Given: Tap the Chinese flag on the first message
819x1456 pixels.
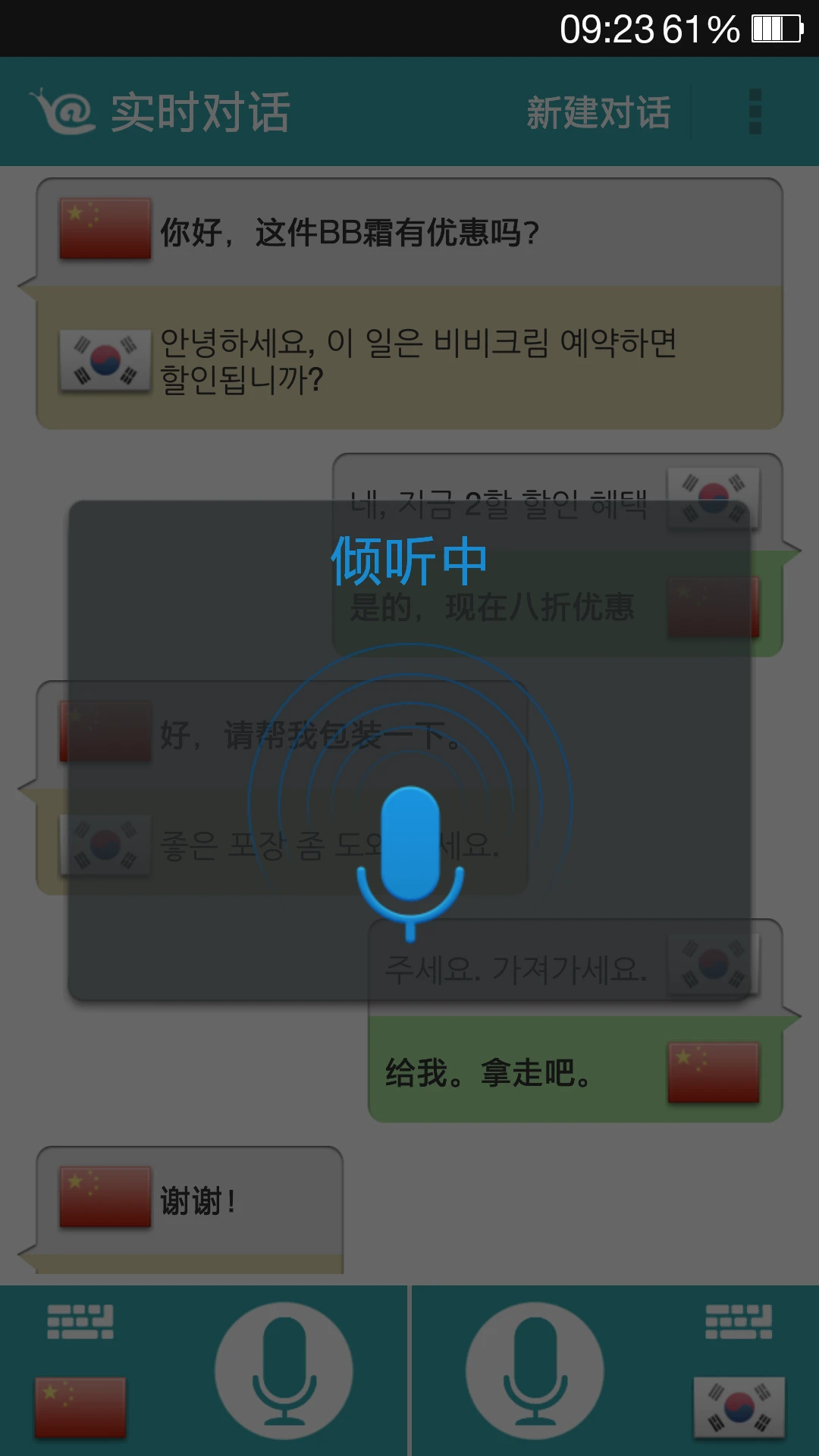Looking at the screenshot, I should (x=105, y=227).
